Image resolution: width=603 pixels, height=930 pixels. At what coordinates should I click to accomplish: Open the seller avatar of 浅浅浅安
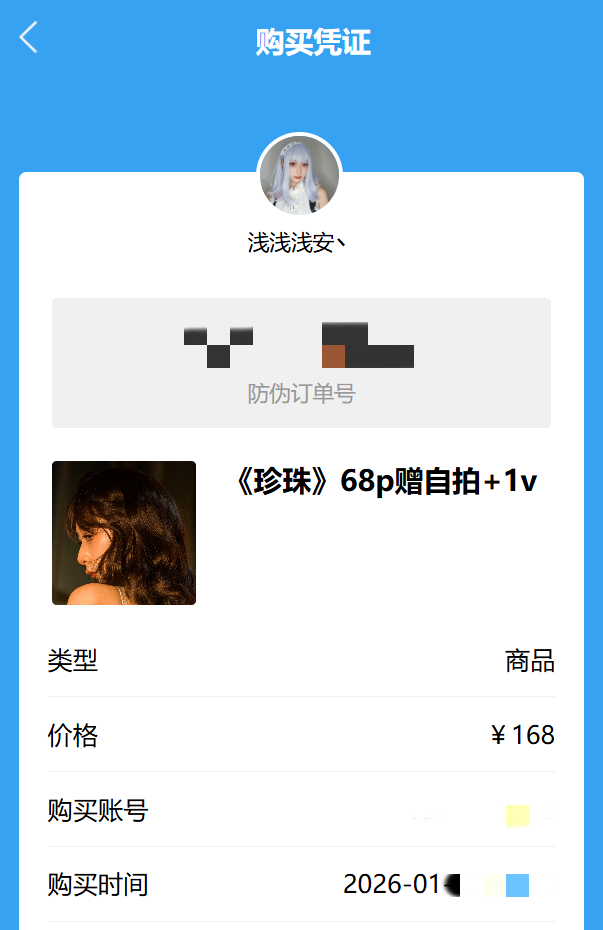point(299,176)
